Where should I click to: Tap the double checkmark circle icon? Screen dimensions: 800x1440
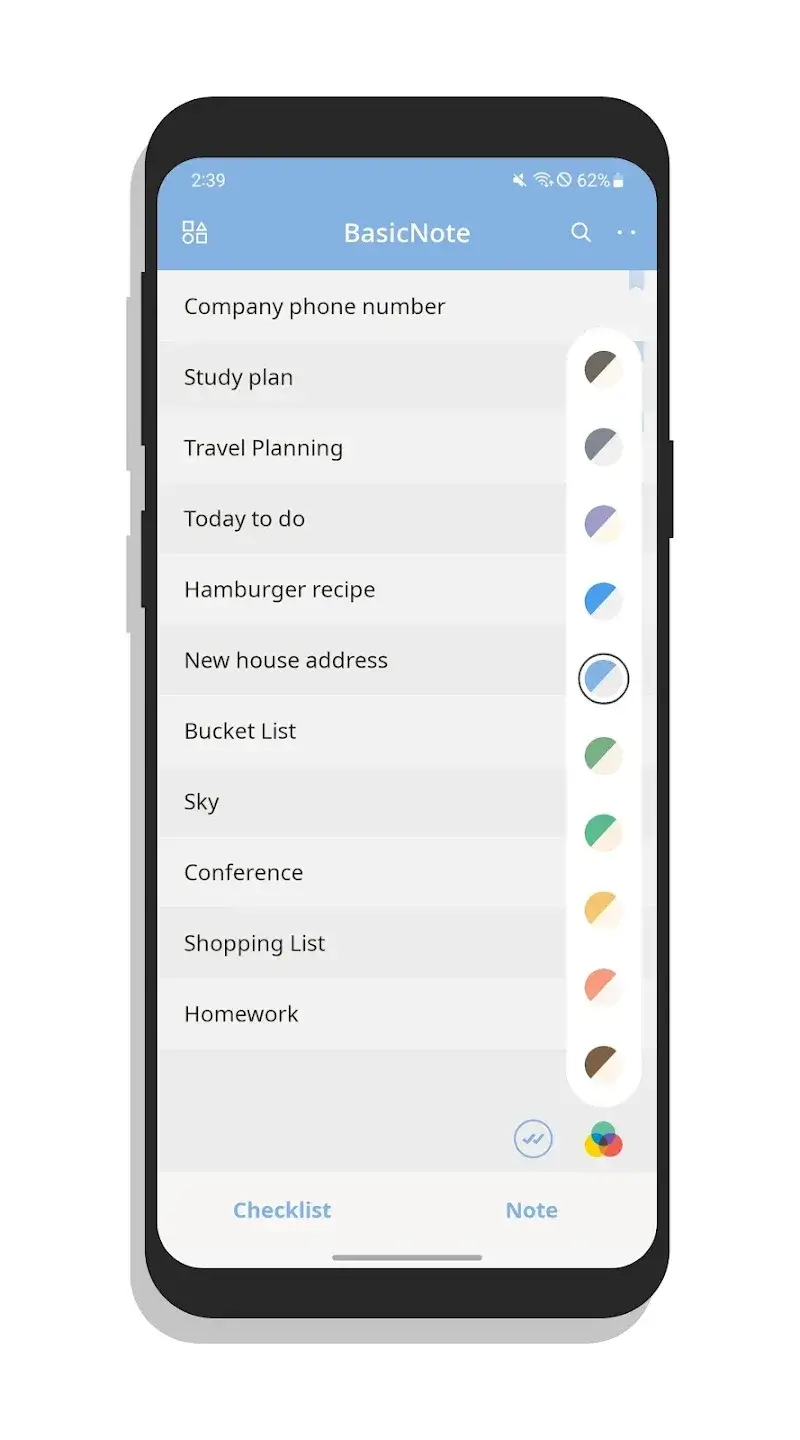(x=533, y=1139)
